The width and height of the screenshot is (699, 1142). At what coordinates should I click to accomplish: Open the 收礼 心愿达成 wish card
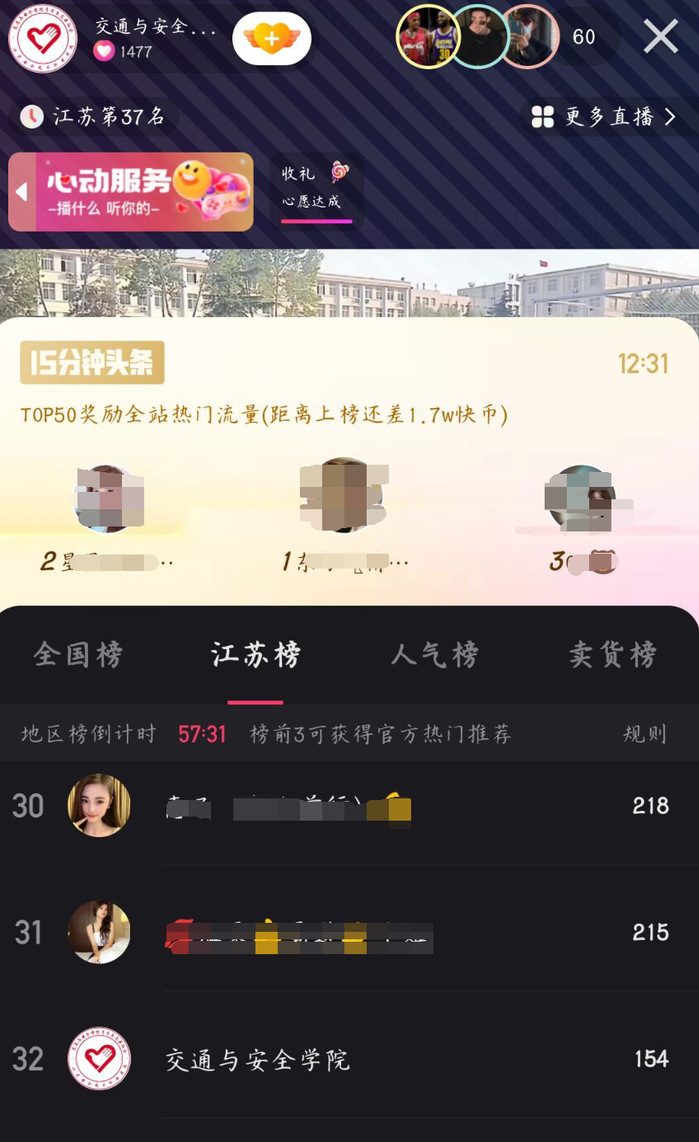(x=315, y=188)
